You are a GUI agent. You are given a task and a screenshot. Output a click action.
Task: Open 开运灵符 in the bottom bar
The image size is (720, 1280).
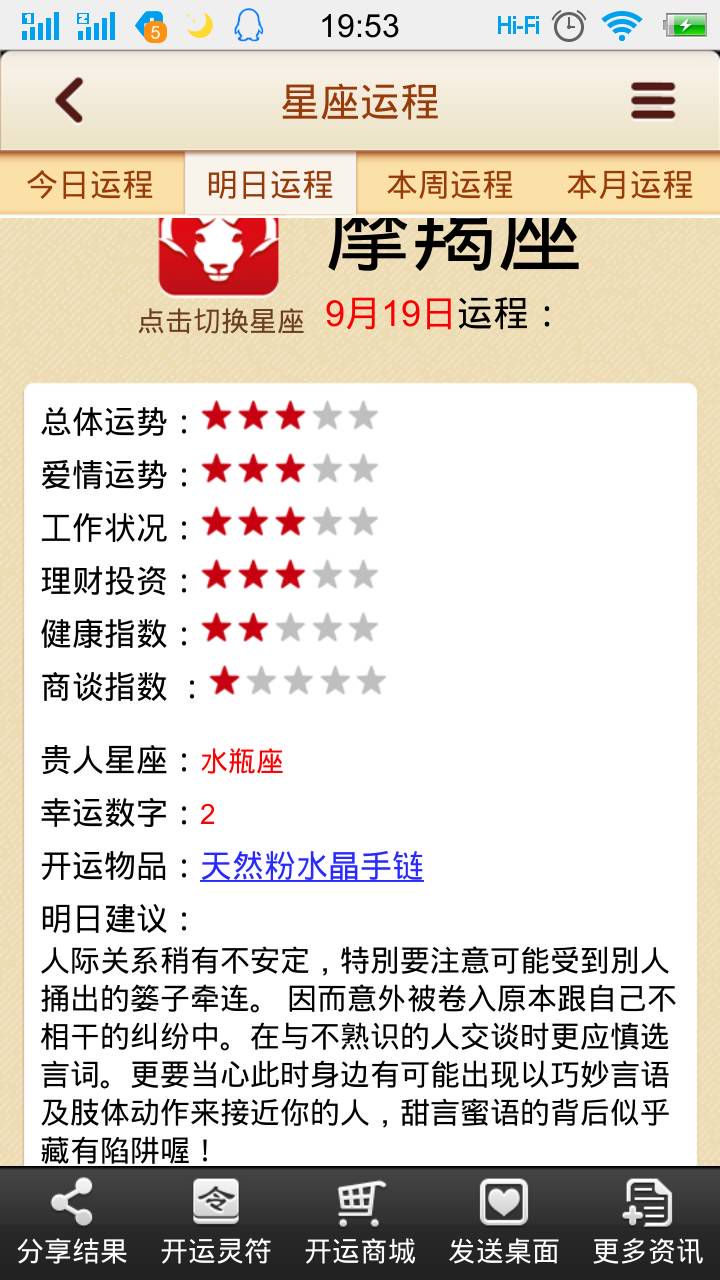216,1223
